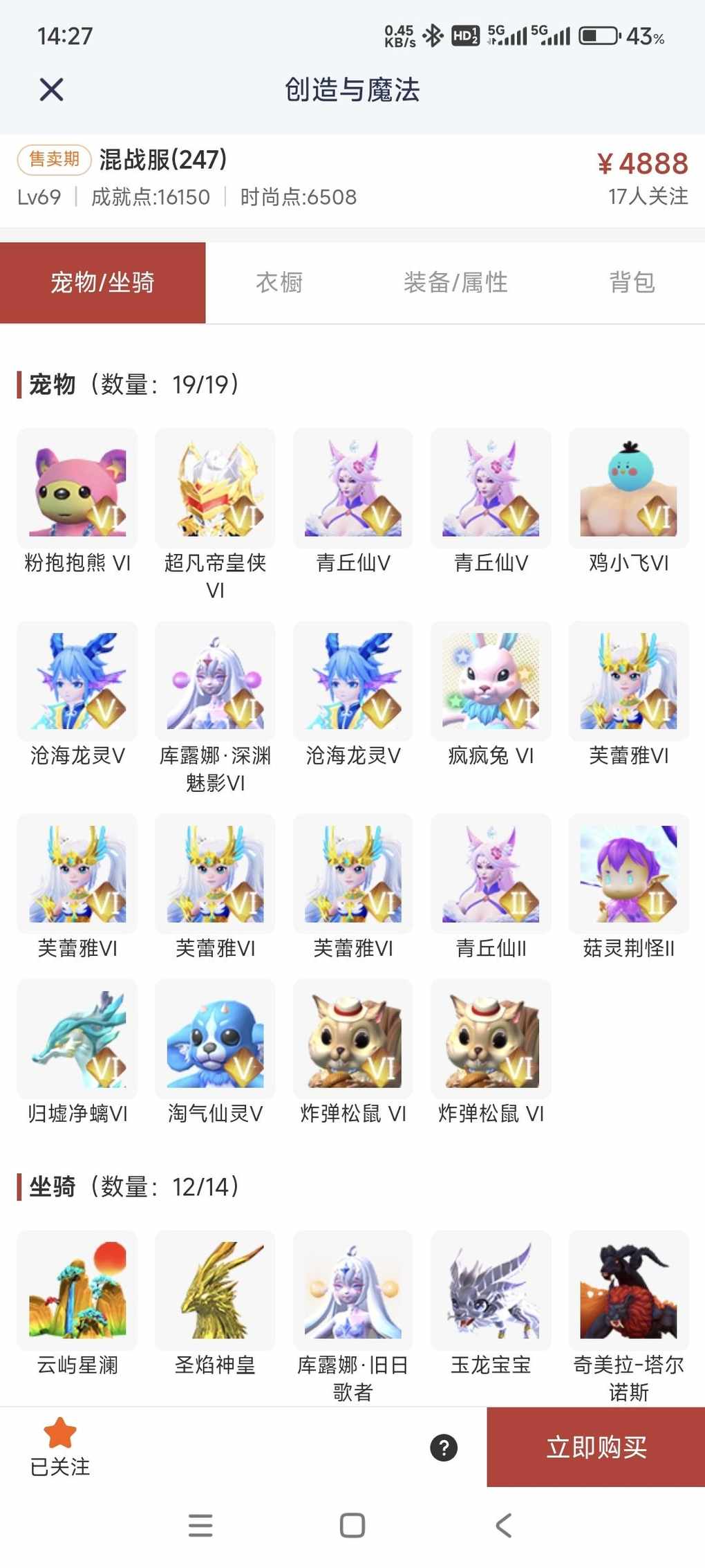Tap the 立即购买 button
The image size is (705, 1568).
(x=596, y=1446)
